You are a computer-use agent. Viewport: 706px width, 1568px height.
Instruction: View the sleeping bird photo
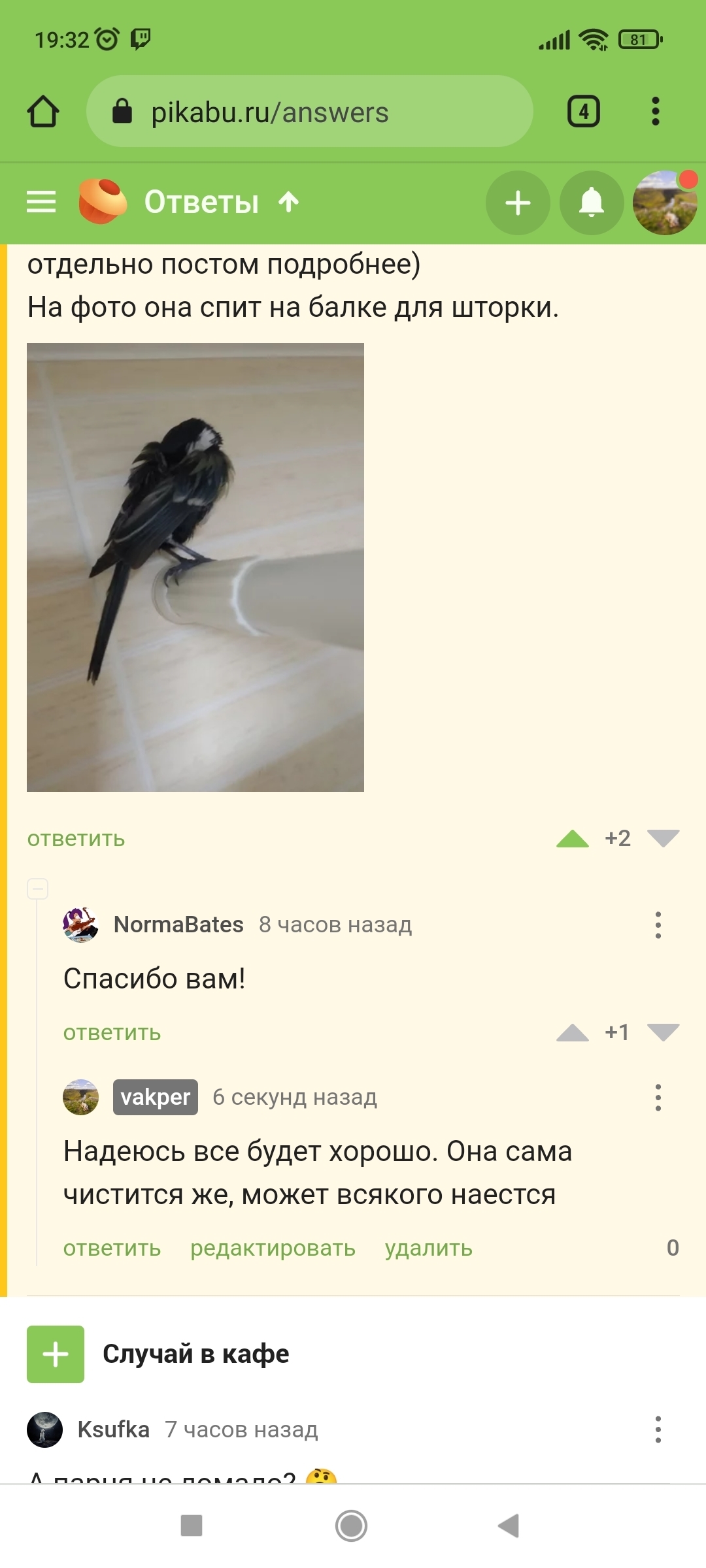pyautogui.click(x=195, y=567)
